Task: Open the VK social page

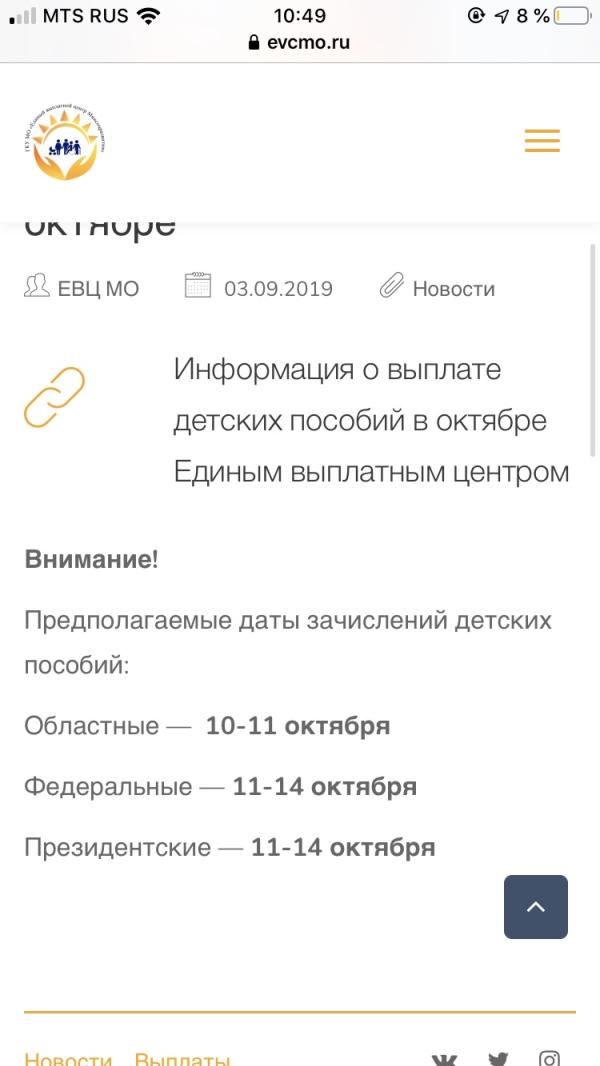Action: click(x=444, y=1059)
